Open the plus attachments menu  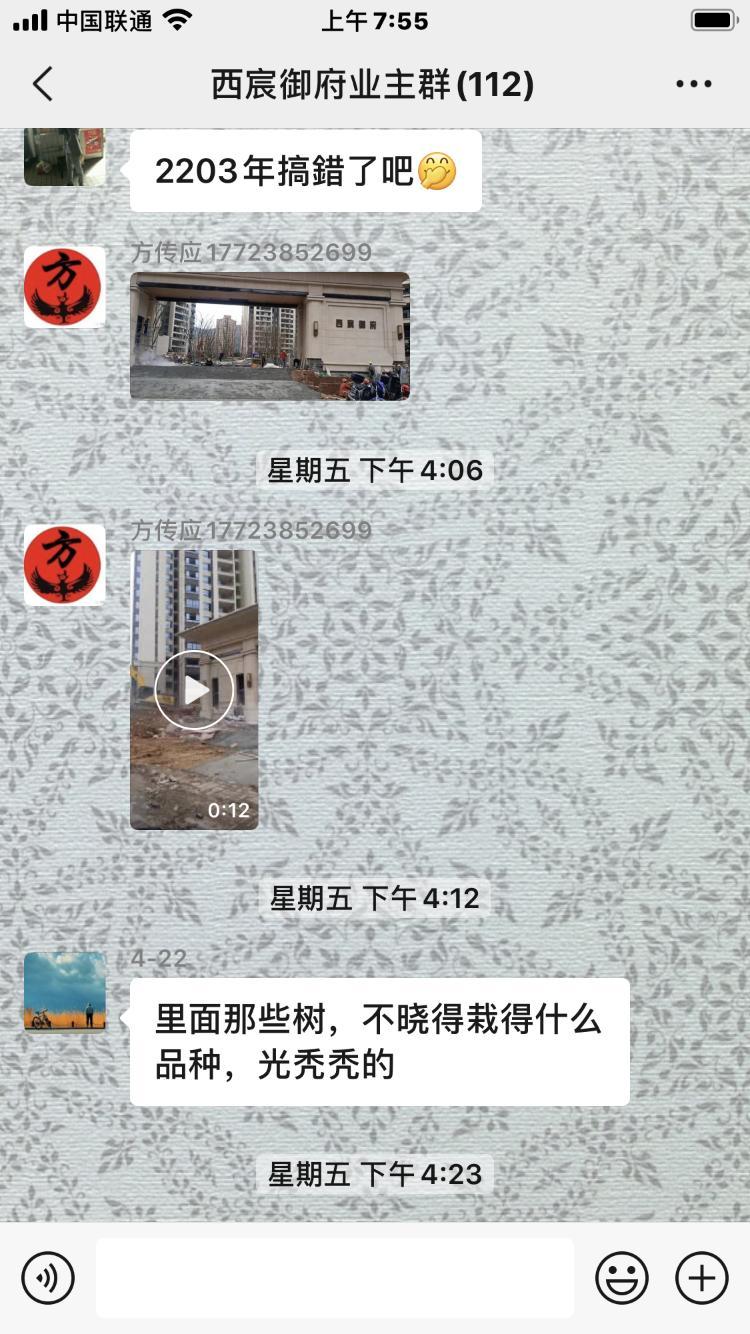(701, 1277)
